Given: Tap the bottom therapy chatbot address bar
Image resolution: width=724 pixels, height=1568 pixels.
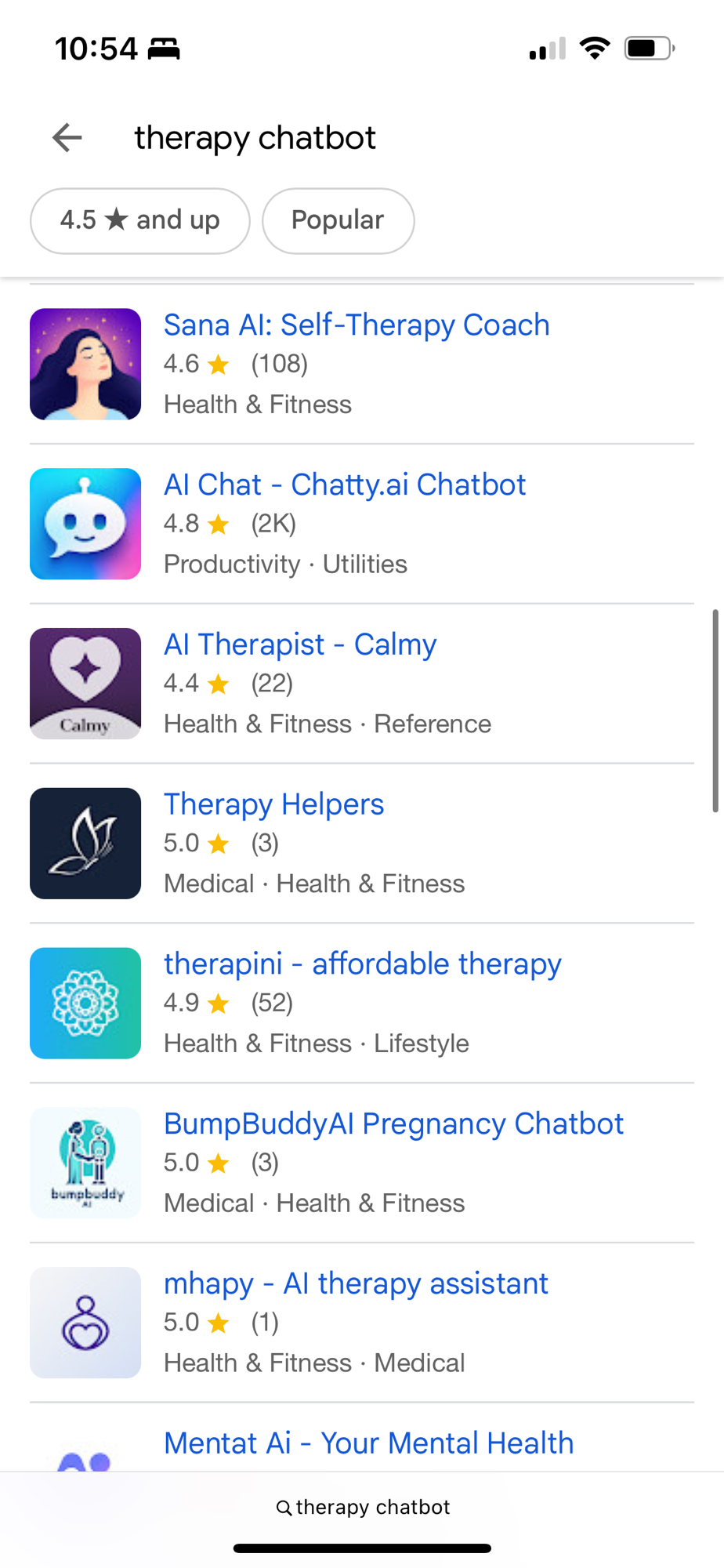Looking at the screenshot, I should (x=362, y=1507).
